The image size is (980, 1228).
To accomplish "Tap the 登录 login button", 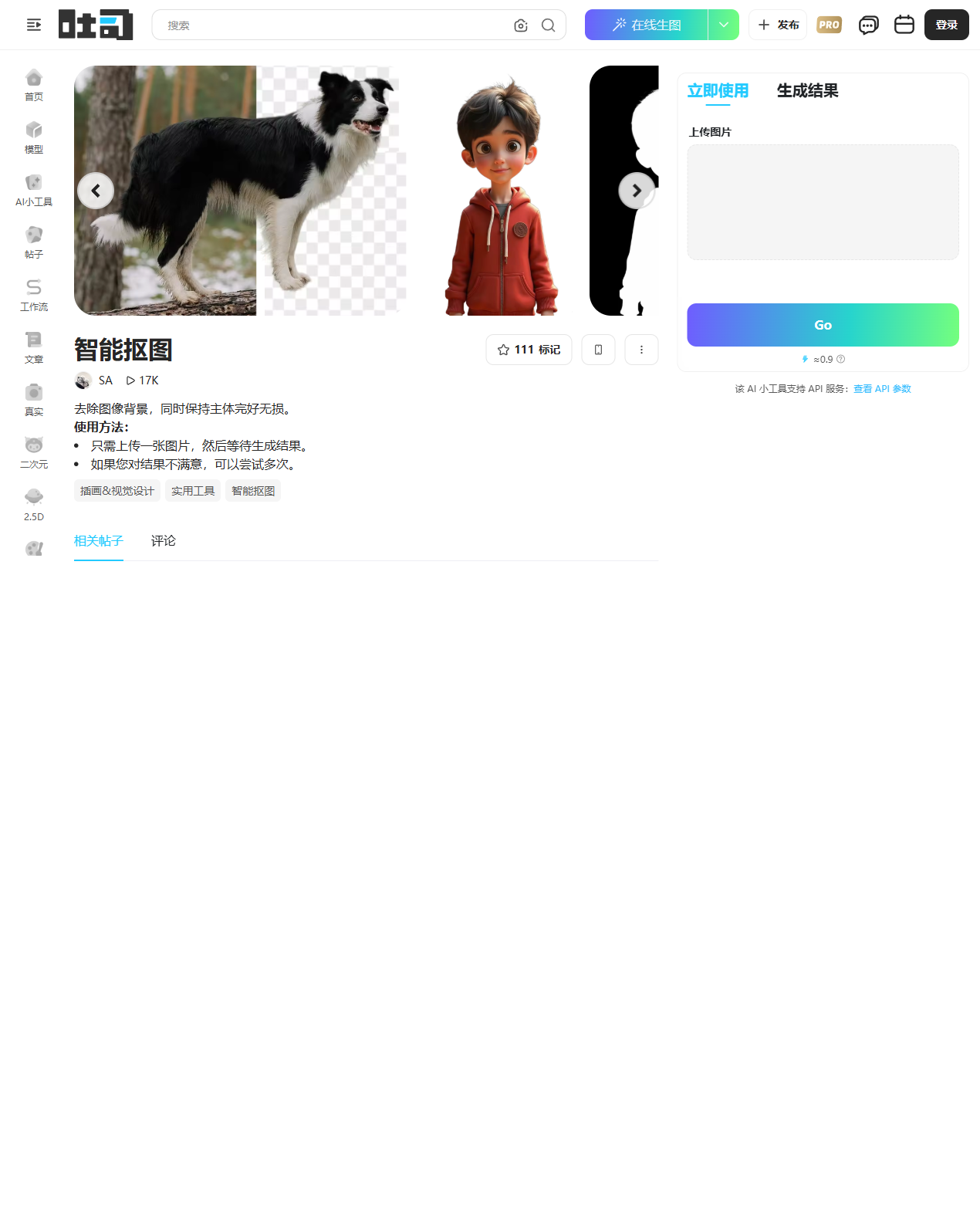I will coord(946,25).
